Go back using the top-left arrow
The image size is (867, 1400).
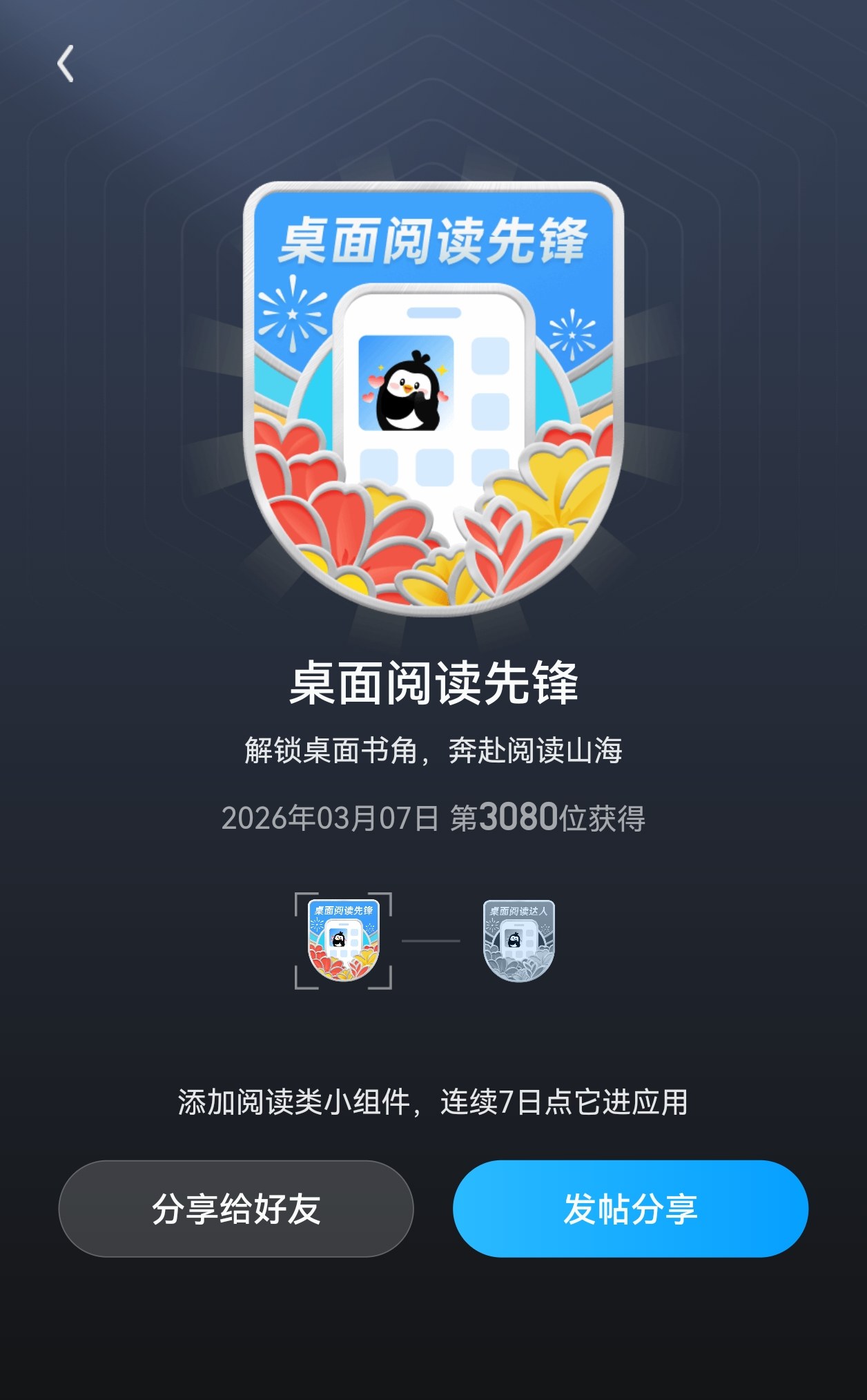tap(66, 64)
